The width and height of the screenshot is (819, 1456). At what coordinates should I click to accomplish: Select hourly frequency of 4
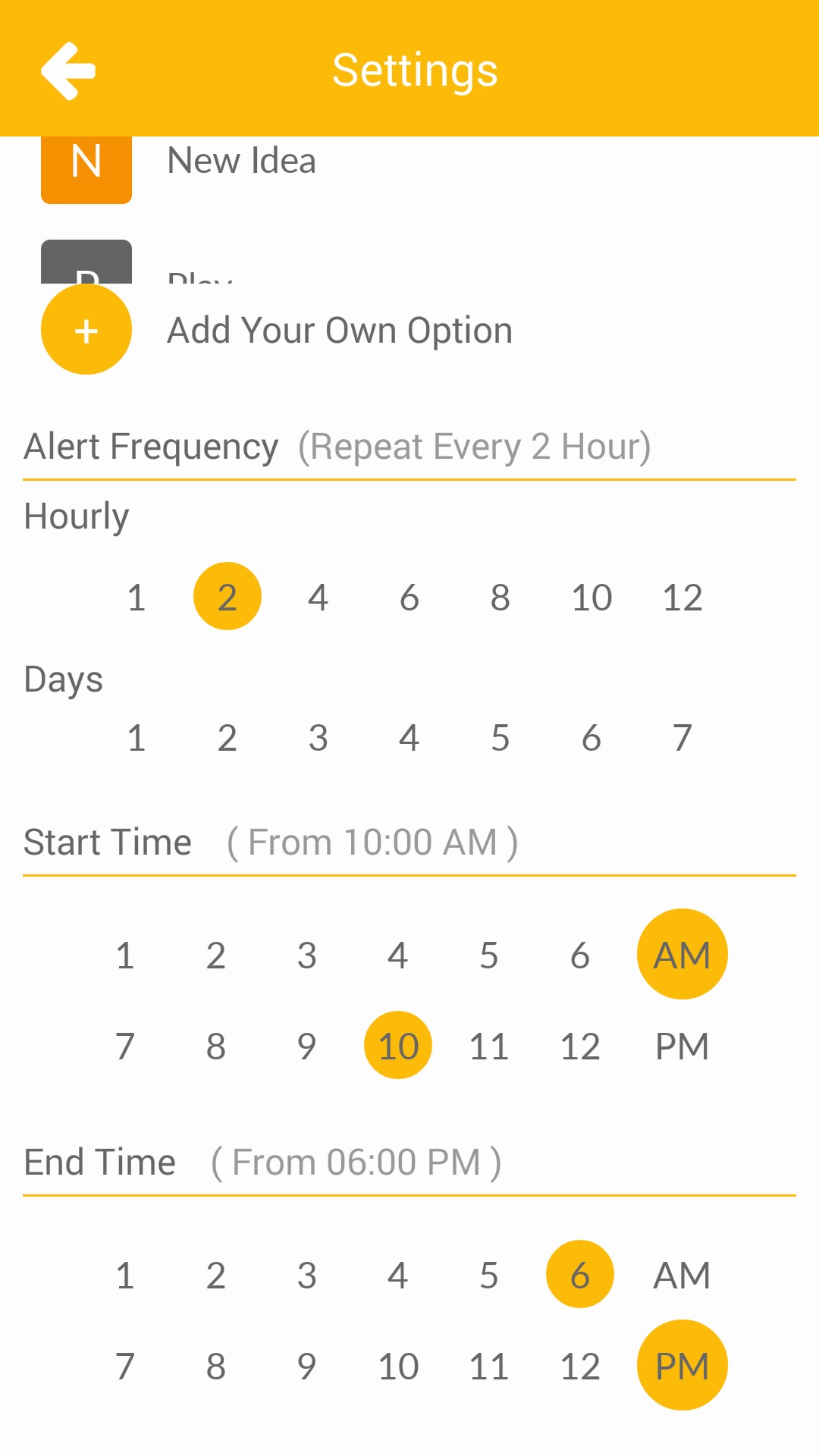point(318,598)
